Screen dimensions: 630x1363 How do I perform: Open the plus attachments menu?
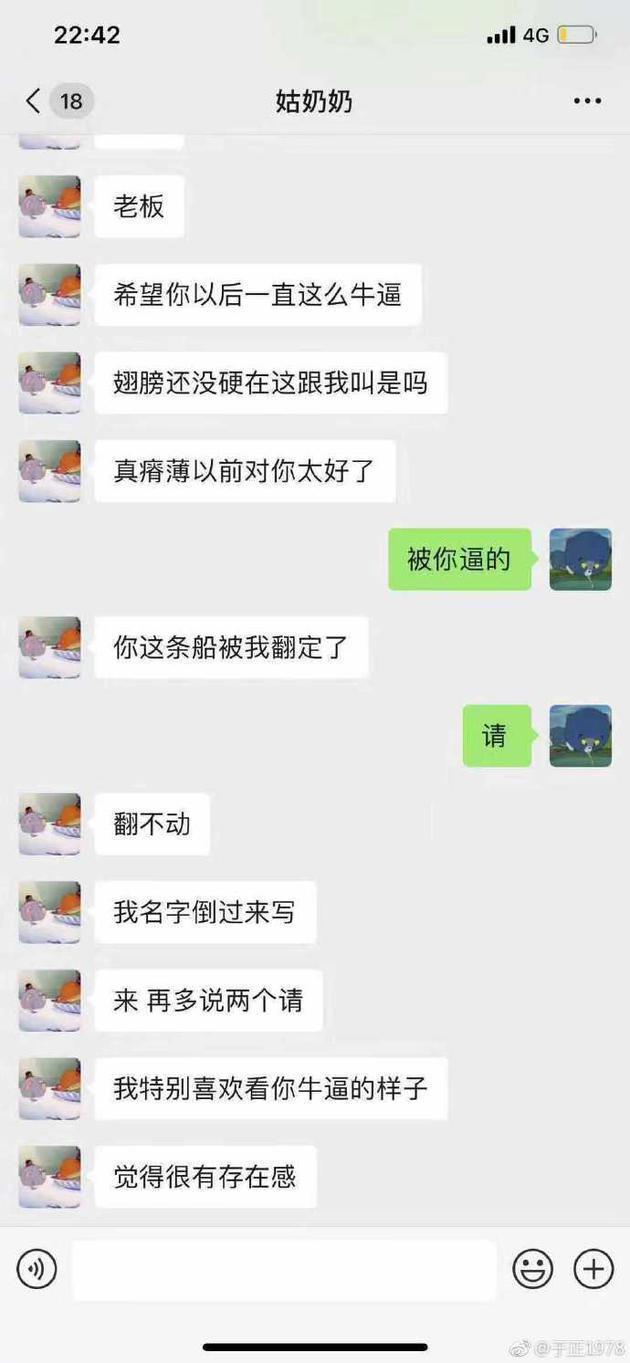pyautogui.click(x=593, y=1269)
